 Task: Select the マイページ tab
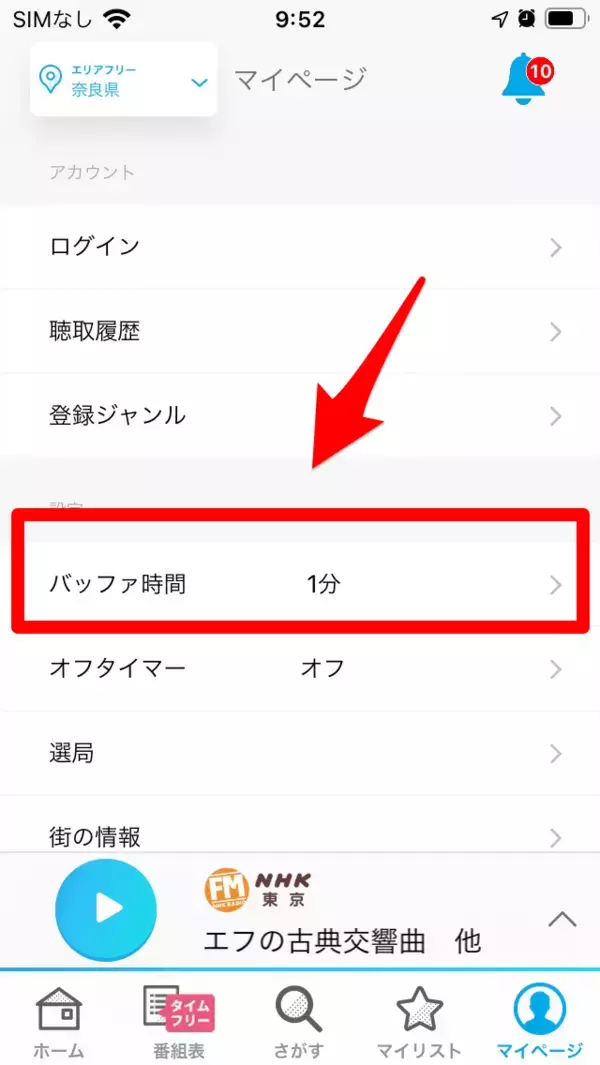539,1020
